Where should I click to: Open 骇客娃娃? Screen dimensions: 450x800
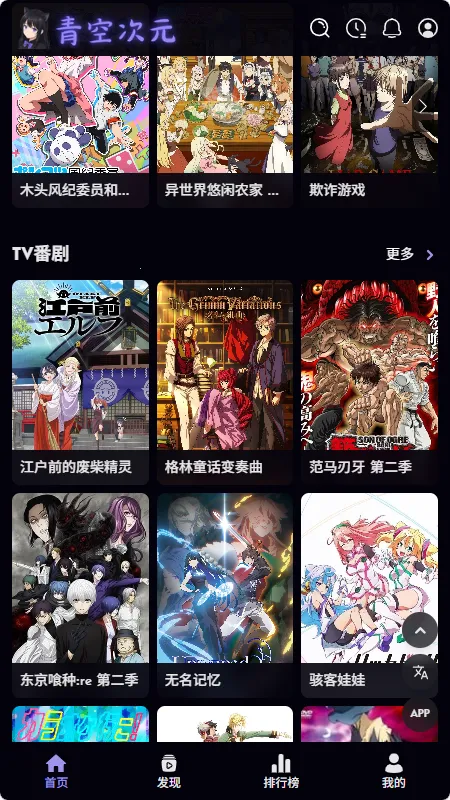pos(369,595)
